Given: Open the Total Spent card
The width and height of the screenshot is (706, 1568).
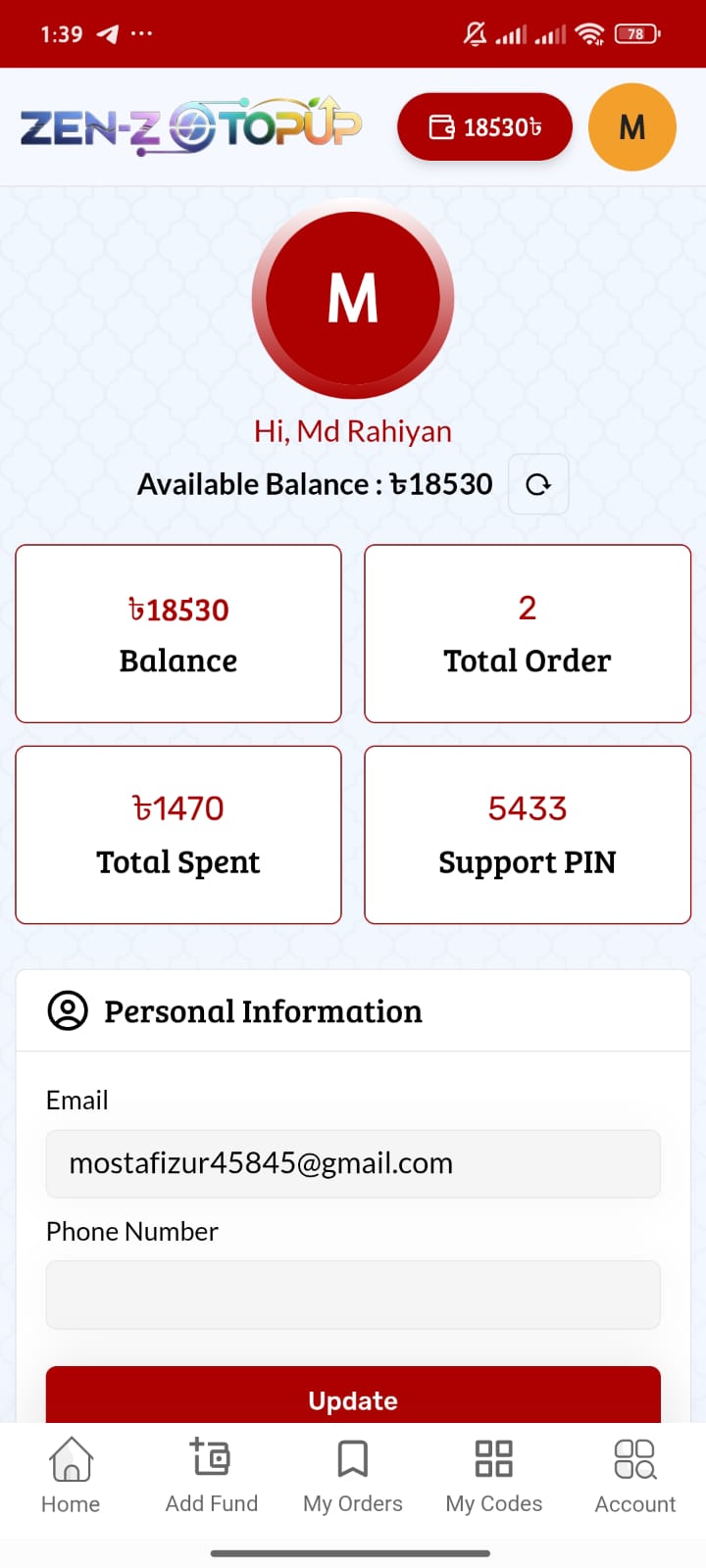Looking at the screenshot, I should (178, 835).
